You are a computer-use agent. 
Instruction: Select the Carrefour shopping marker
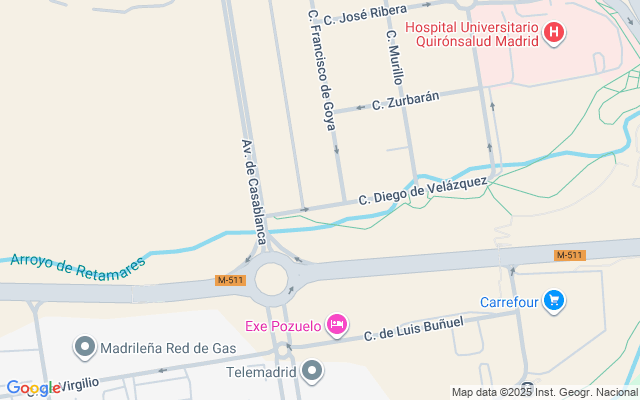click(x=556, y=300)
